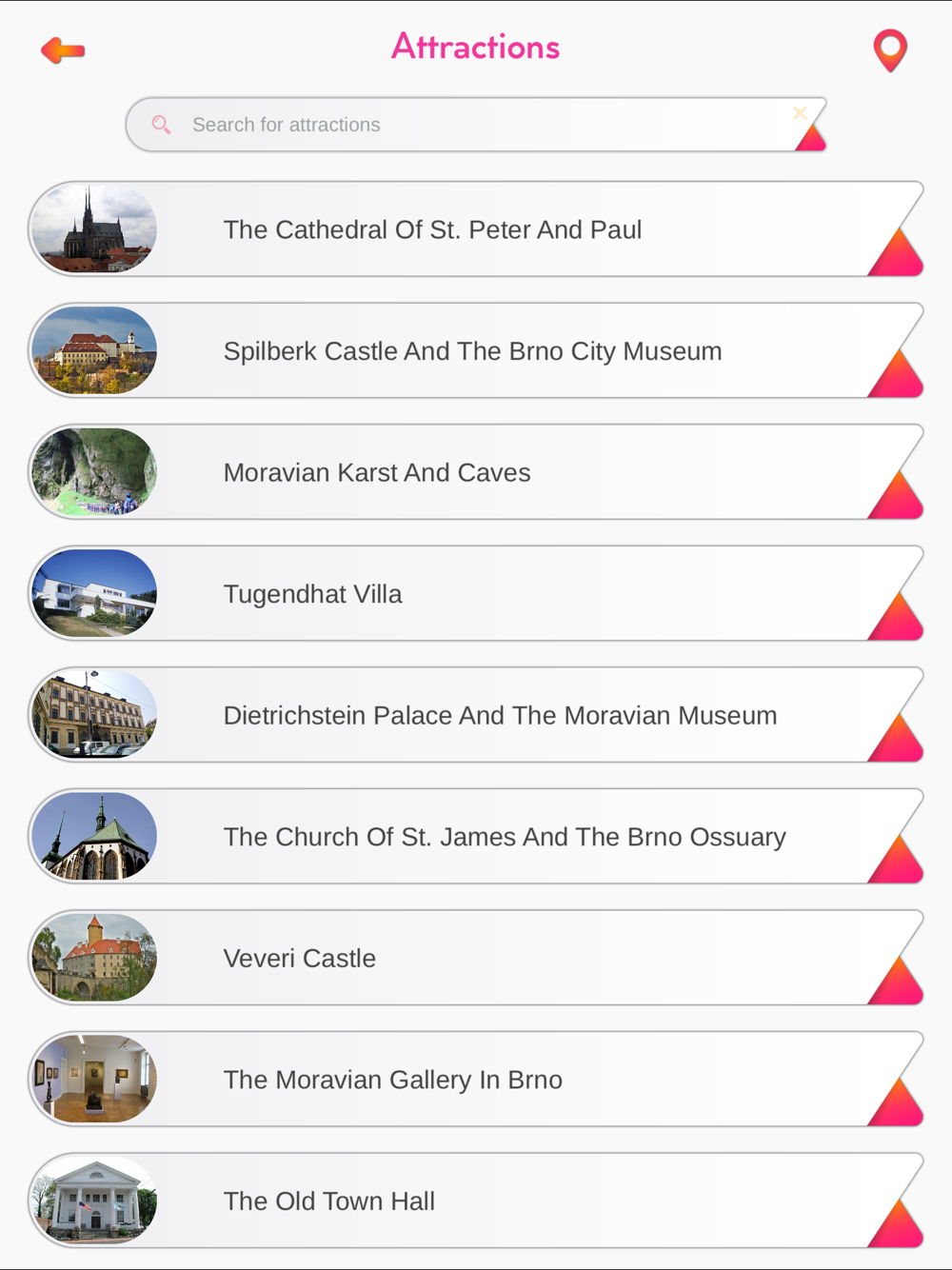Select The Moravian Gallery In Brno
Screen dimensions: 952x1270
[393, 1080]
